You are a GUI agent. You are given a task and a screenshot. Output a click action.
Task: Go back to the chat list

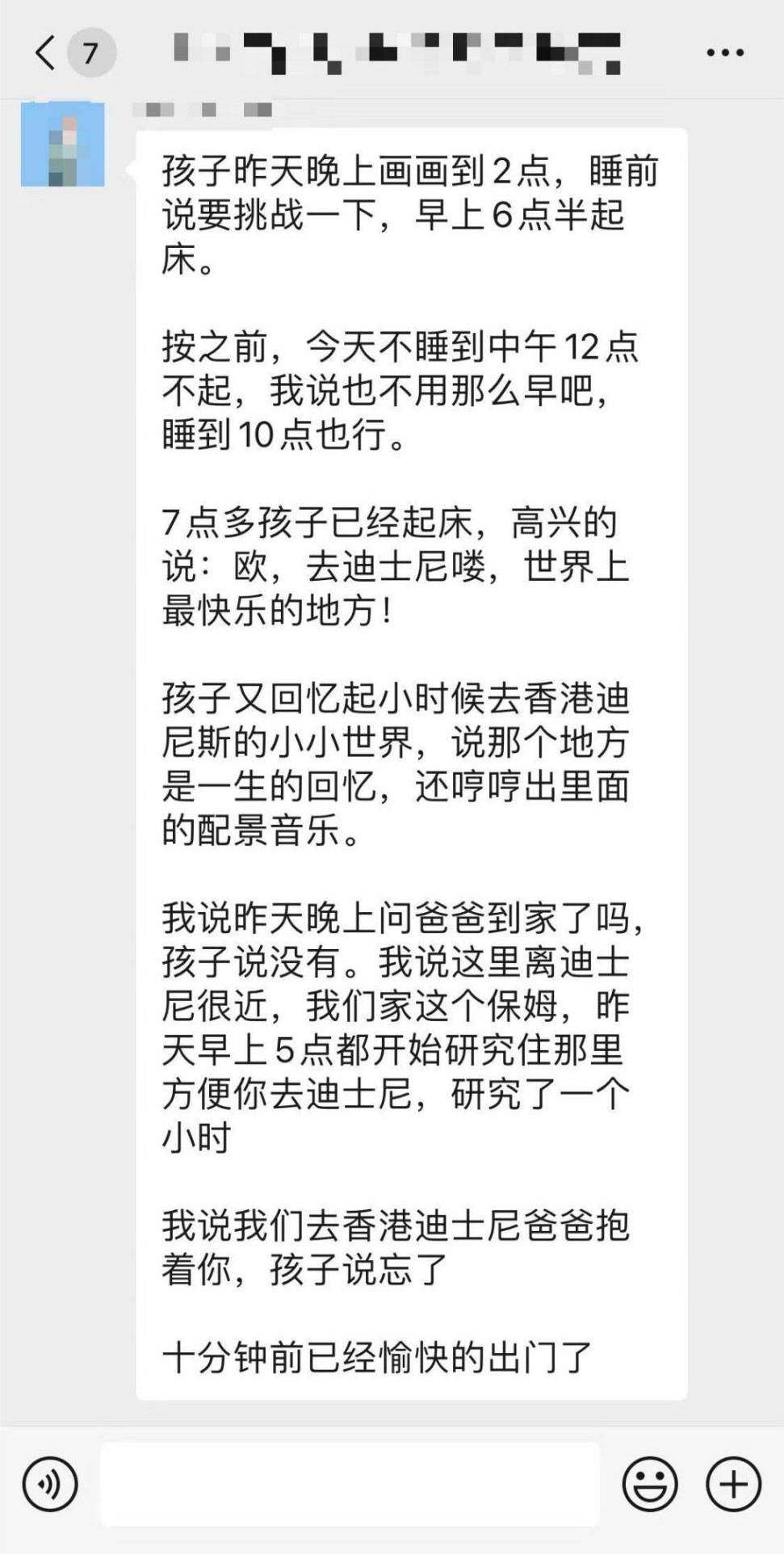(x=45, y=53)
